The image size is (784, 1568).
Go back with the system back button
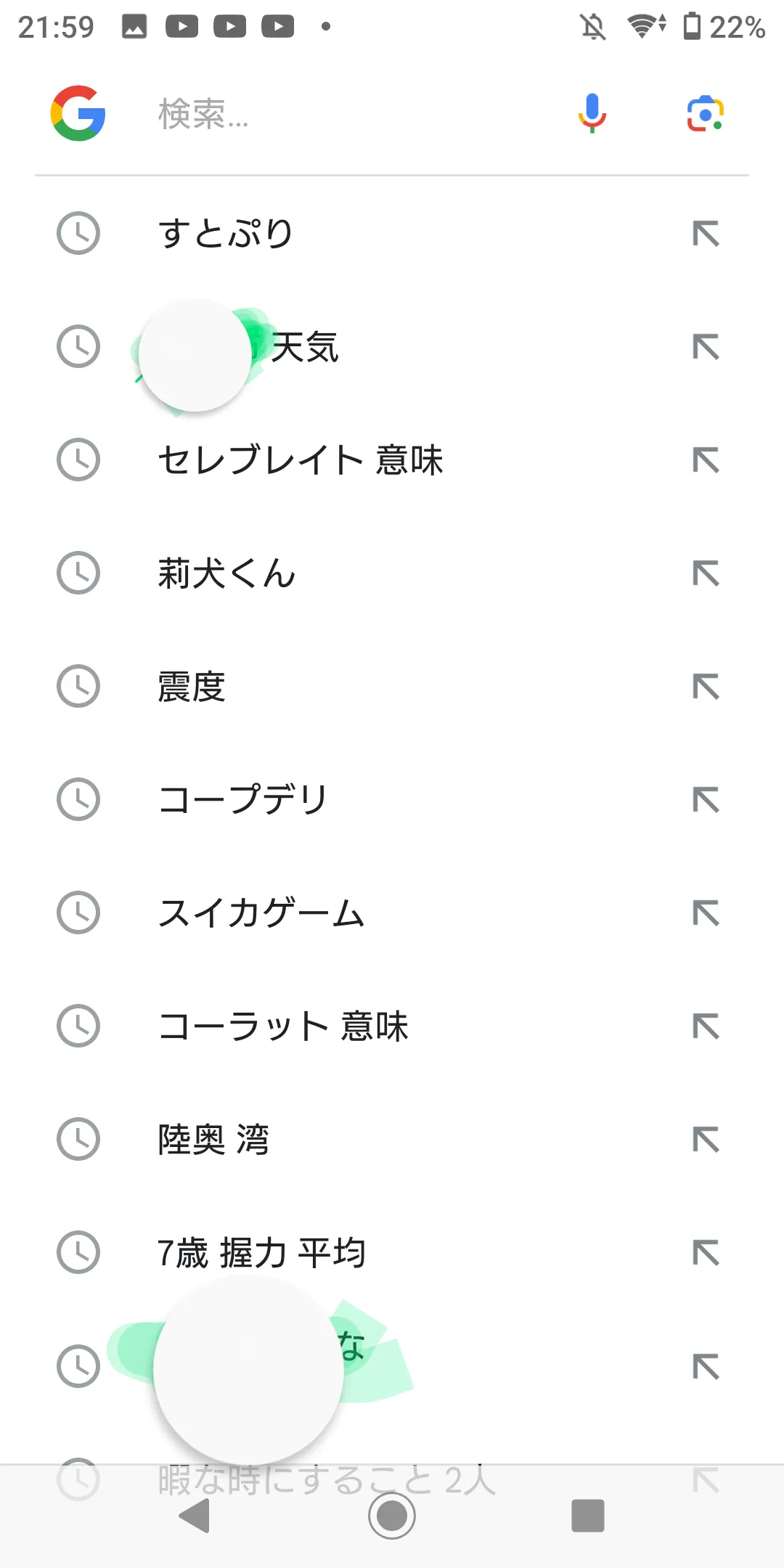(195, 1516)
